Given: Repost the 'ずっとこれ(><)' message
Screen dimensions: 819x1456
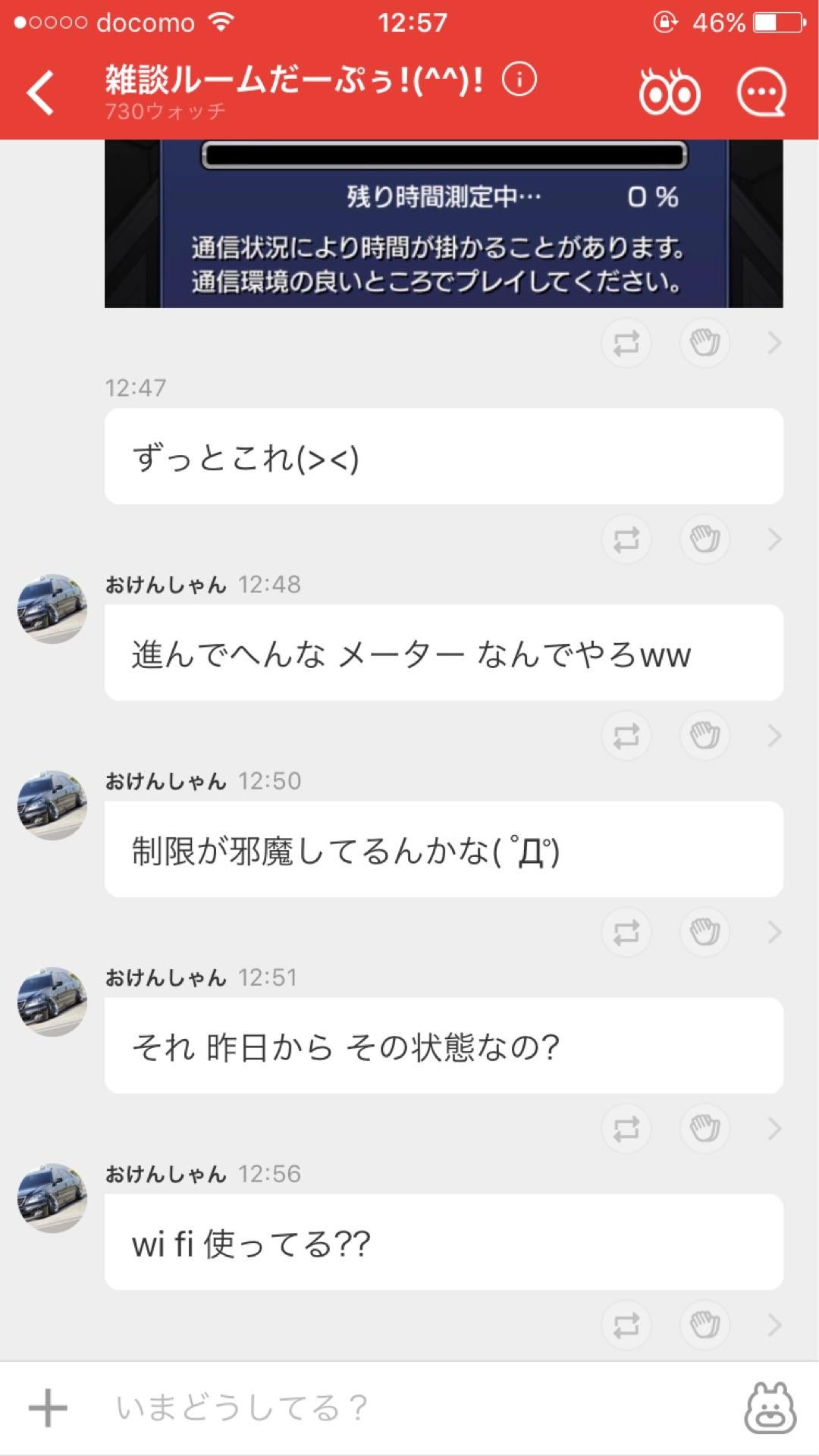Looking at the screenshot, I should coord(626,538).
